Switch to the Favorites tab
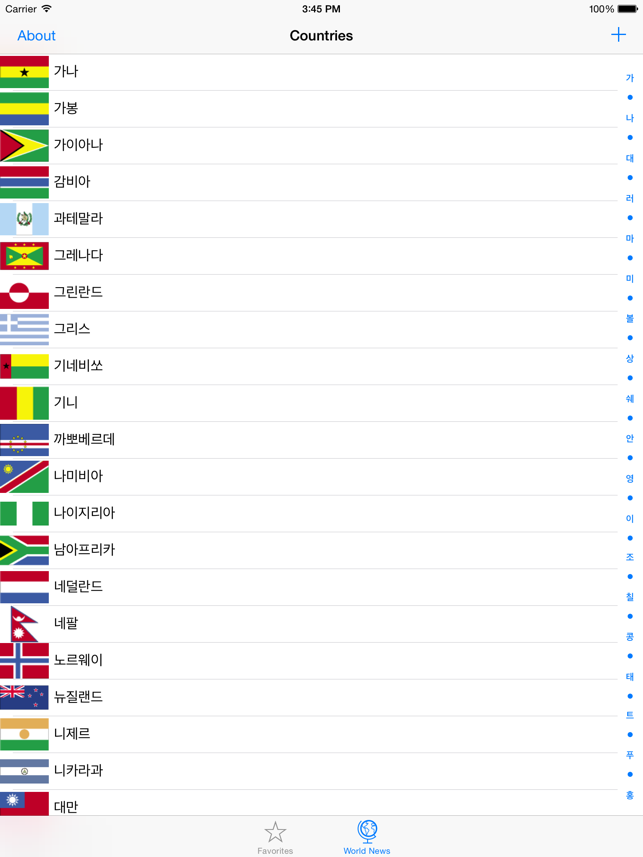This screenshot has height=857, width=643. (275, 837)
